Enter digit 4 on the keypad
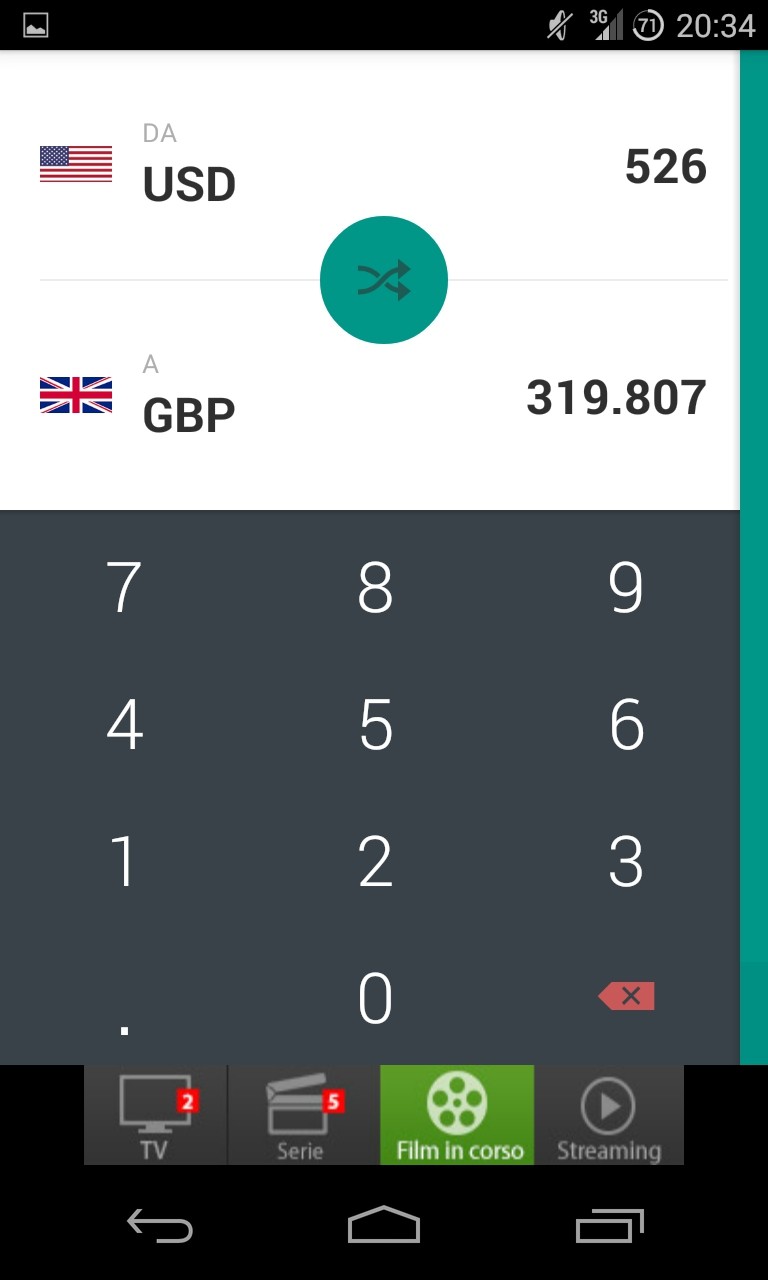The image size is (768, 1280). (124, 724)
